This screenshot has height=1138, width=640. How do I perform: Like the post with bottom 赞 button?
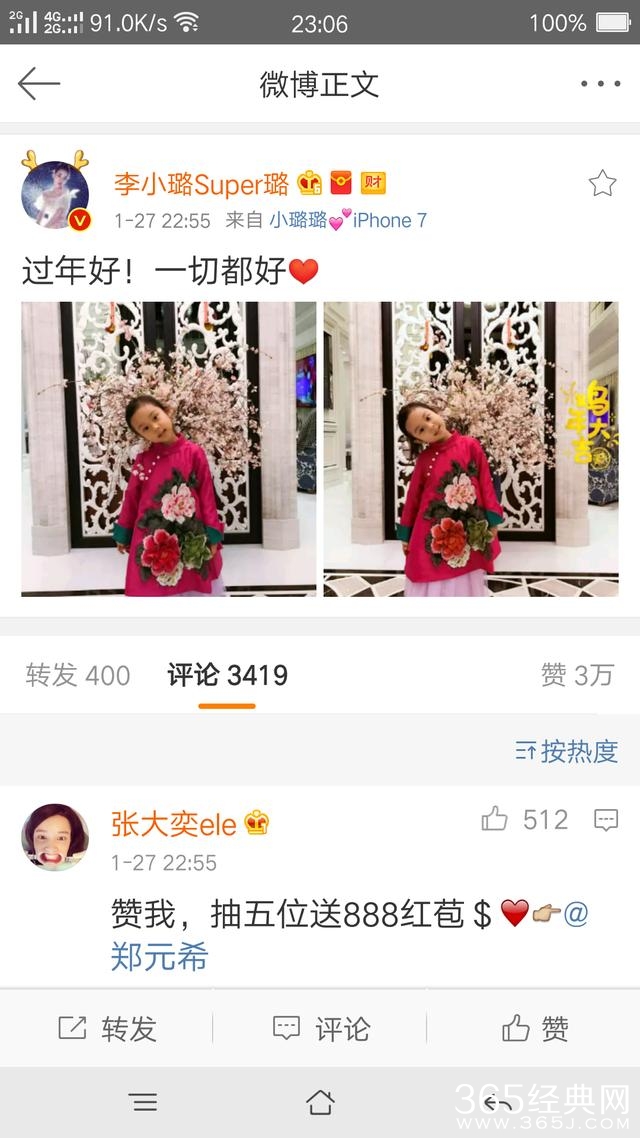[534, 1028]
